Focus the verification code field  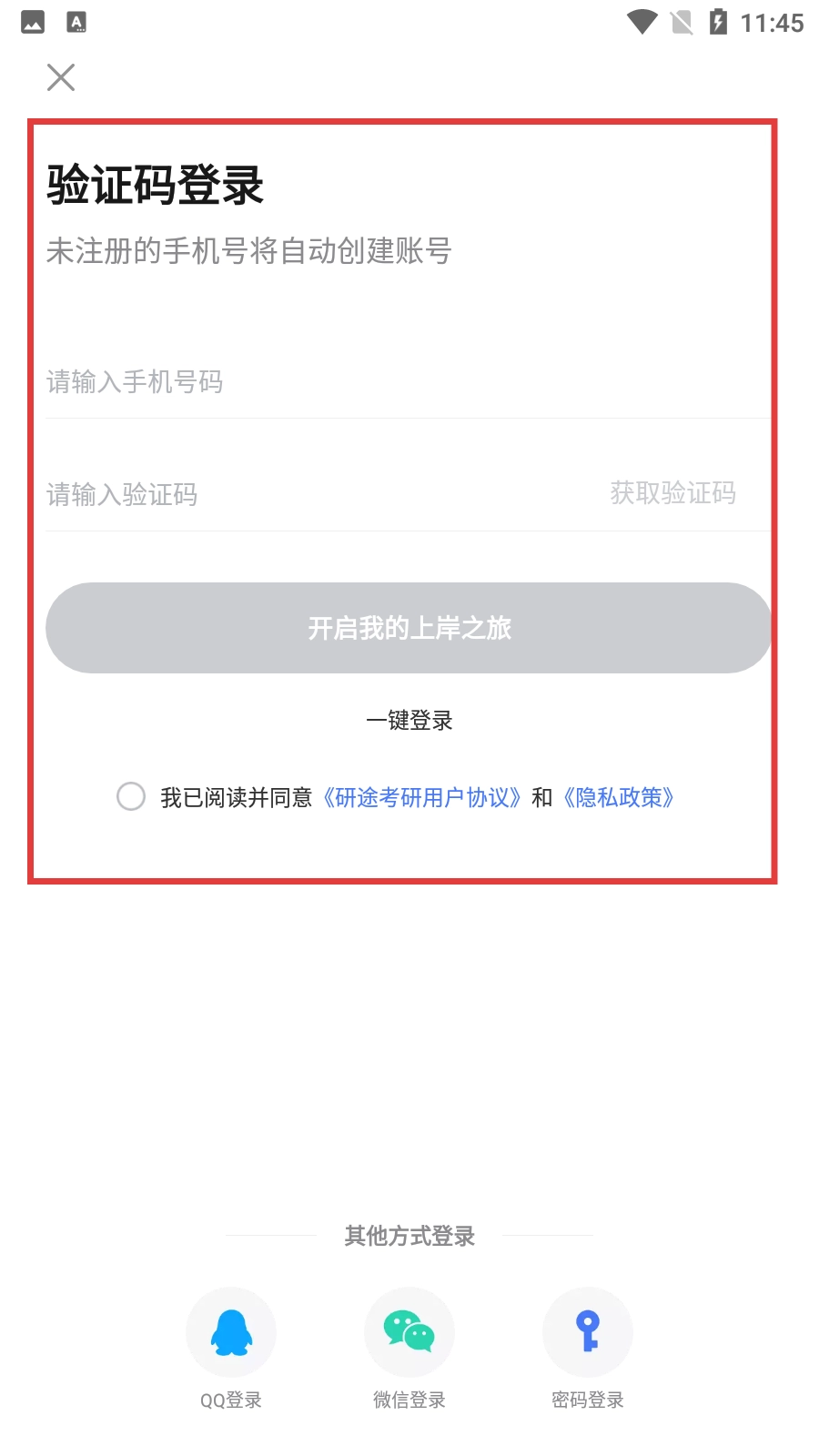click(273, 494)
